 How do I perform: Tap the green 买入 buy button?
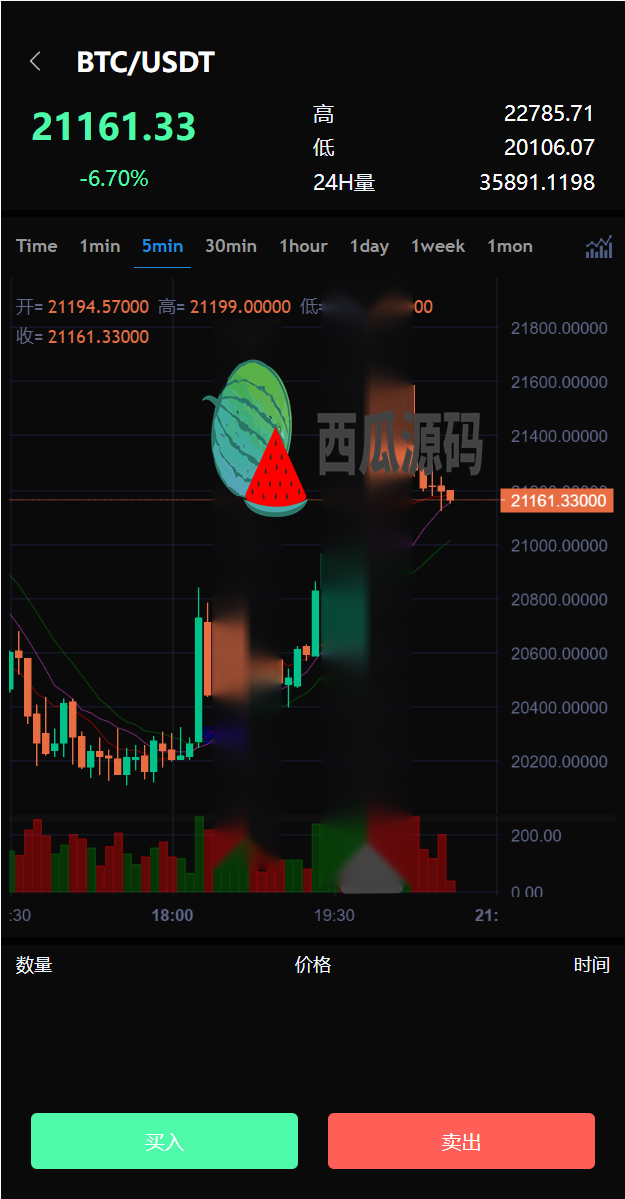click(164, 1141)
